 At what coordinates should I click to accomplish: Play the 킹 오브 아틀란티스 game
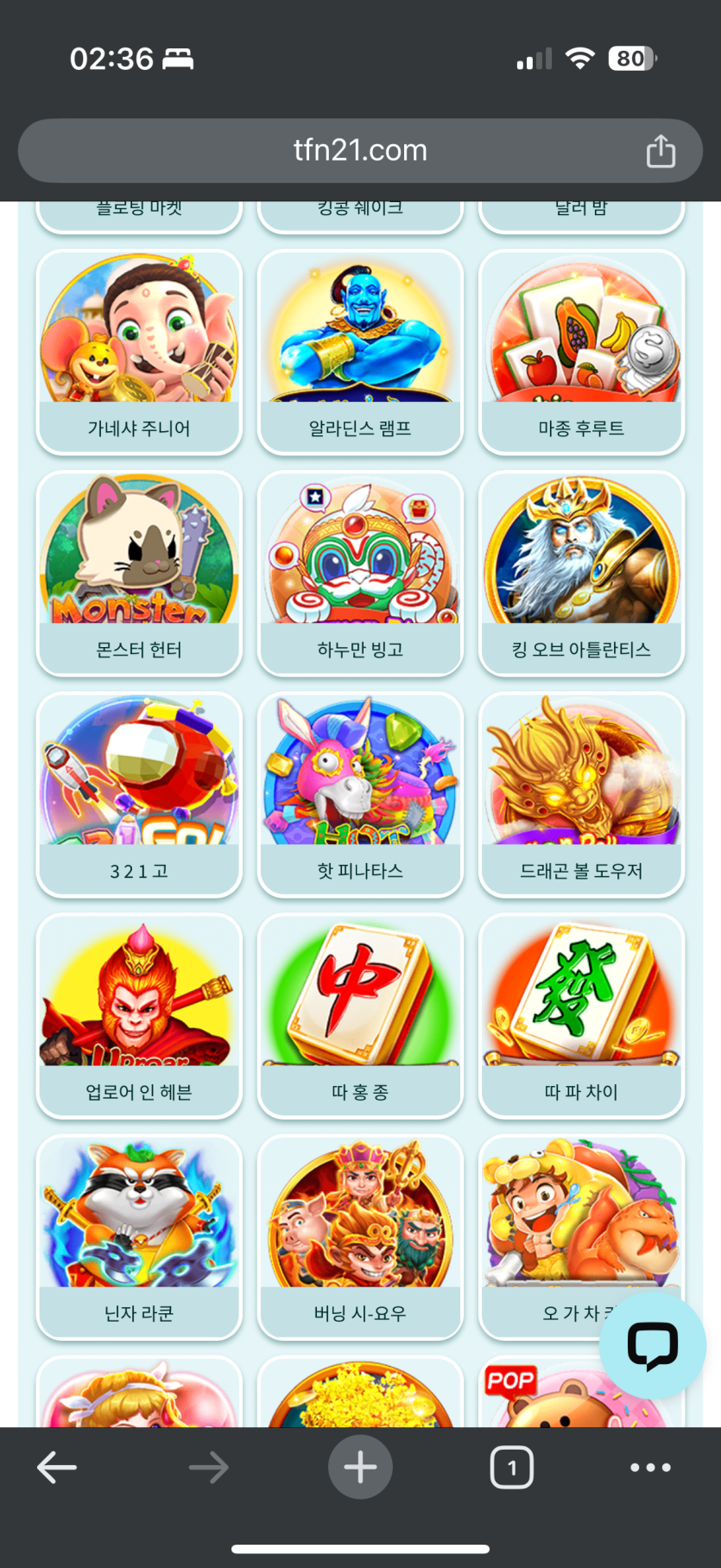[x=581, y=572]
